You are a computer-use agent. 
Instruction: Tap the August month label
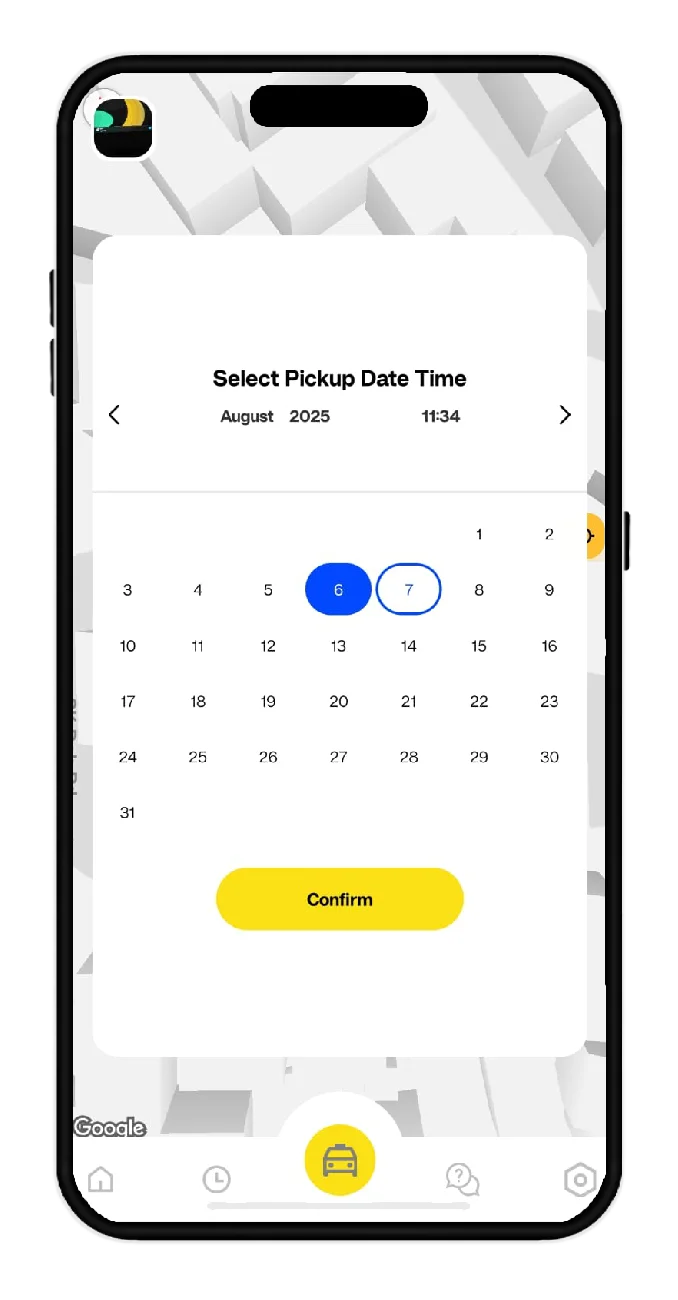pyautogui.click(x=247, y=416)
